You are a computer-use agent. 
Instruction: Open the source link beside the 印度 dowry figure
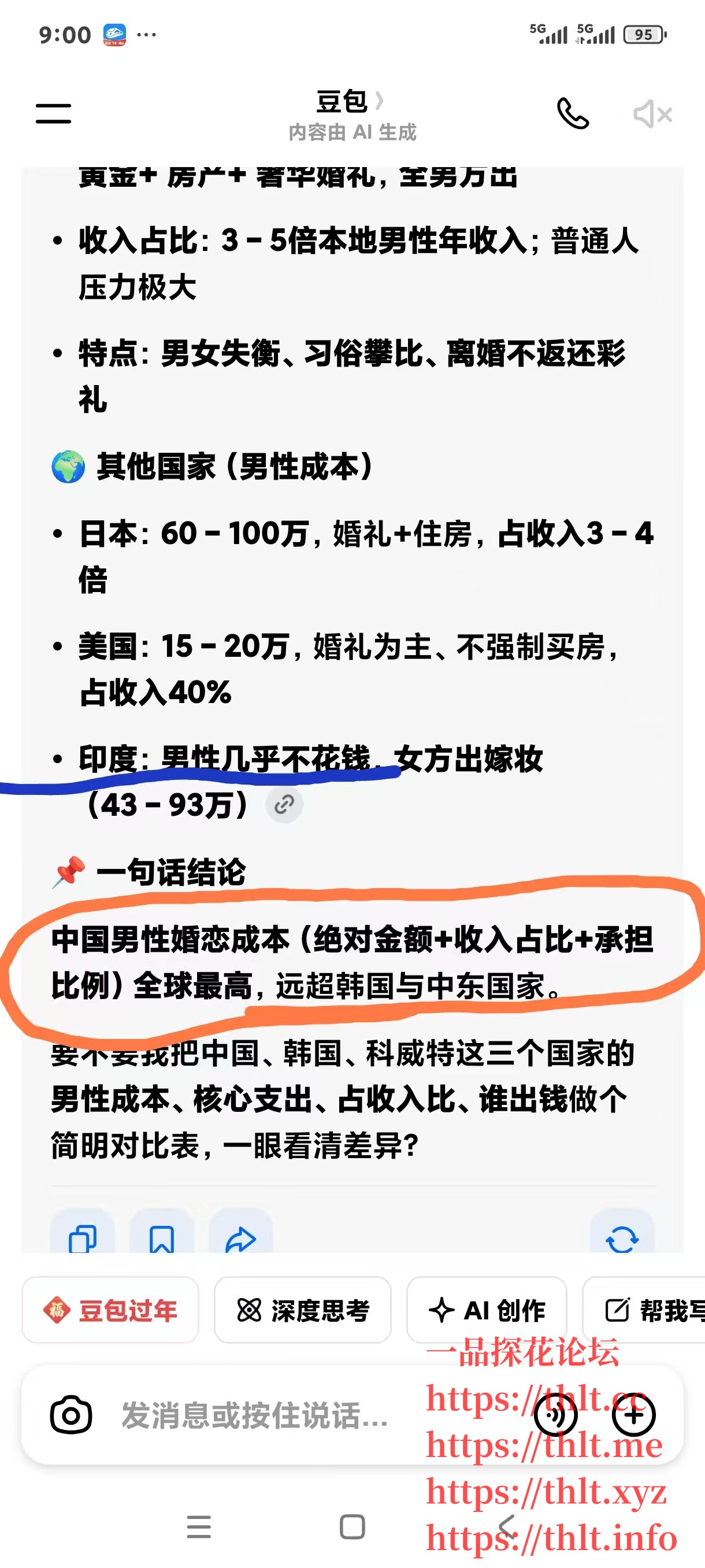(x=285, y=805)
